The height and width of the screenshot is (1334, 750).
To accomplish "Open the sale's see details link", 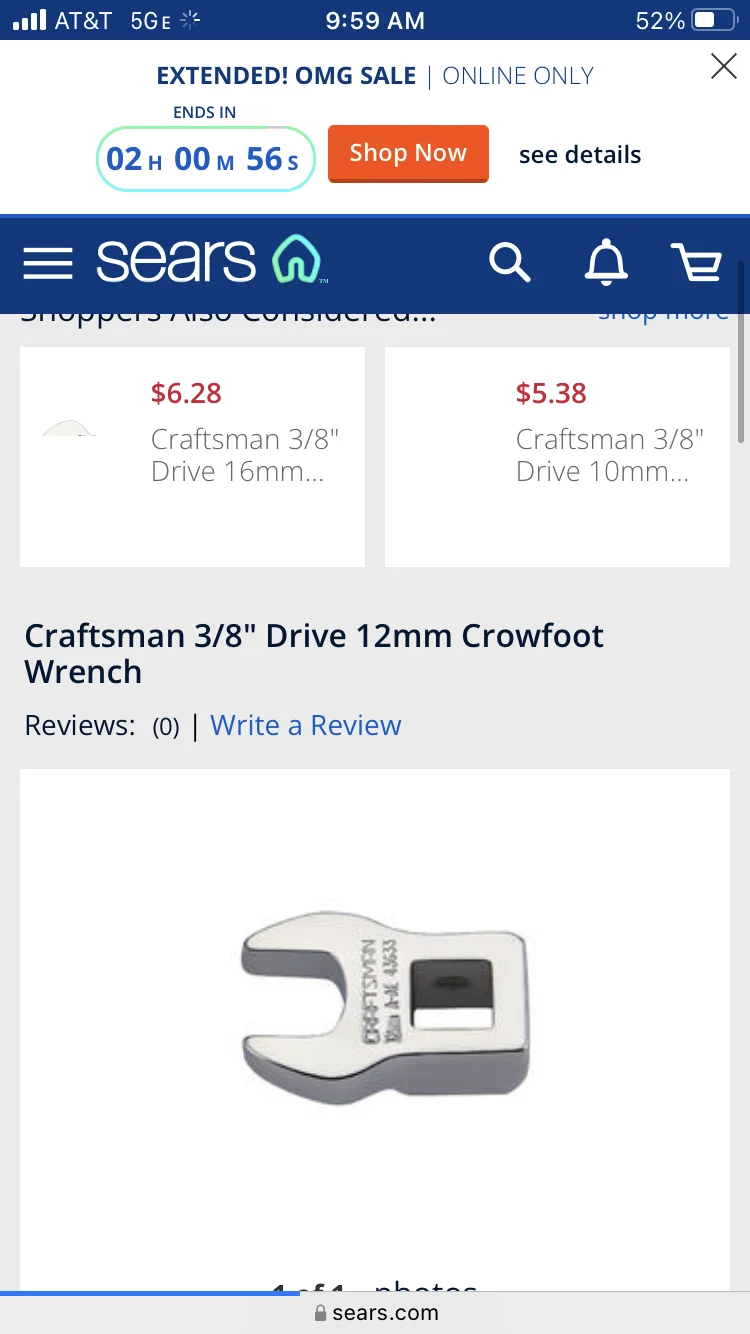I will [580, 155].
